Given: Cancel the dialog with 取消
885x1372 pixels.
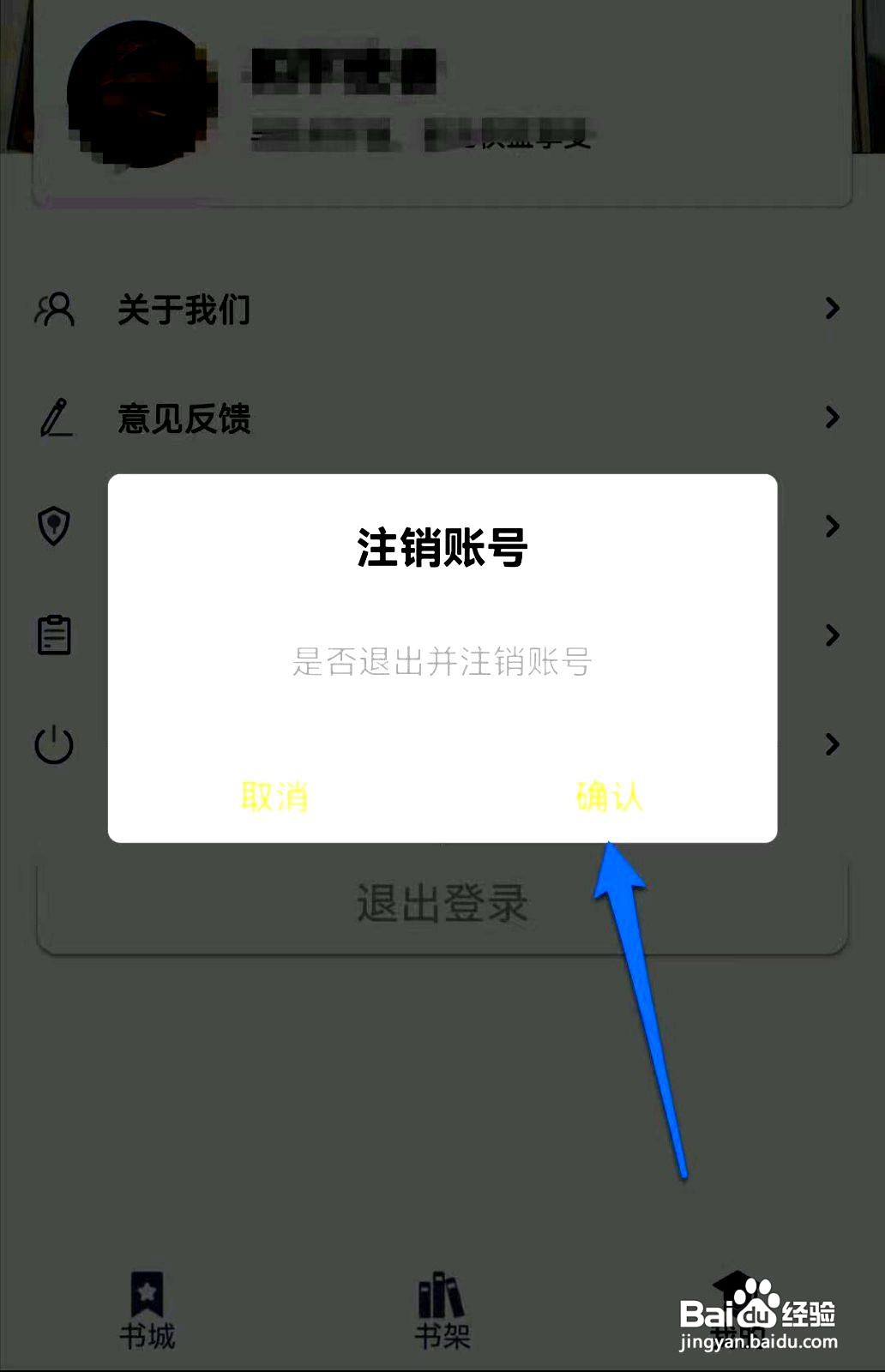Looking at the screenshot, I should [x=276, y=797].
